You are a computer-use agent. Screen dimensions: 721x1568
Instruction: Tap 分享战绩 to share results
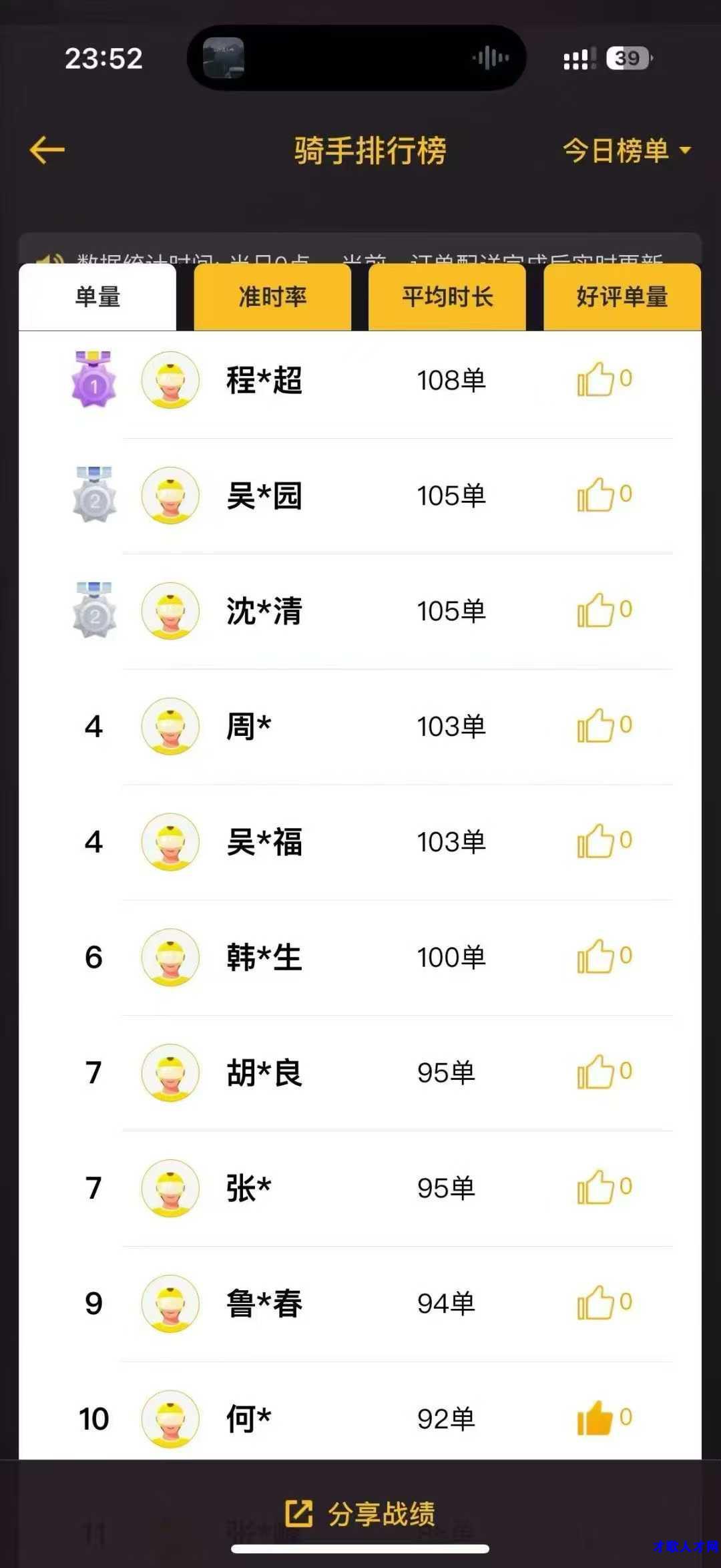[x=360, y=1514]
